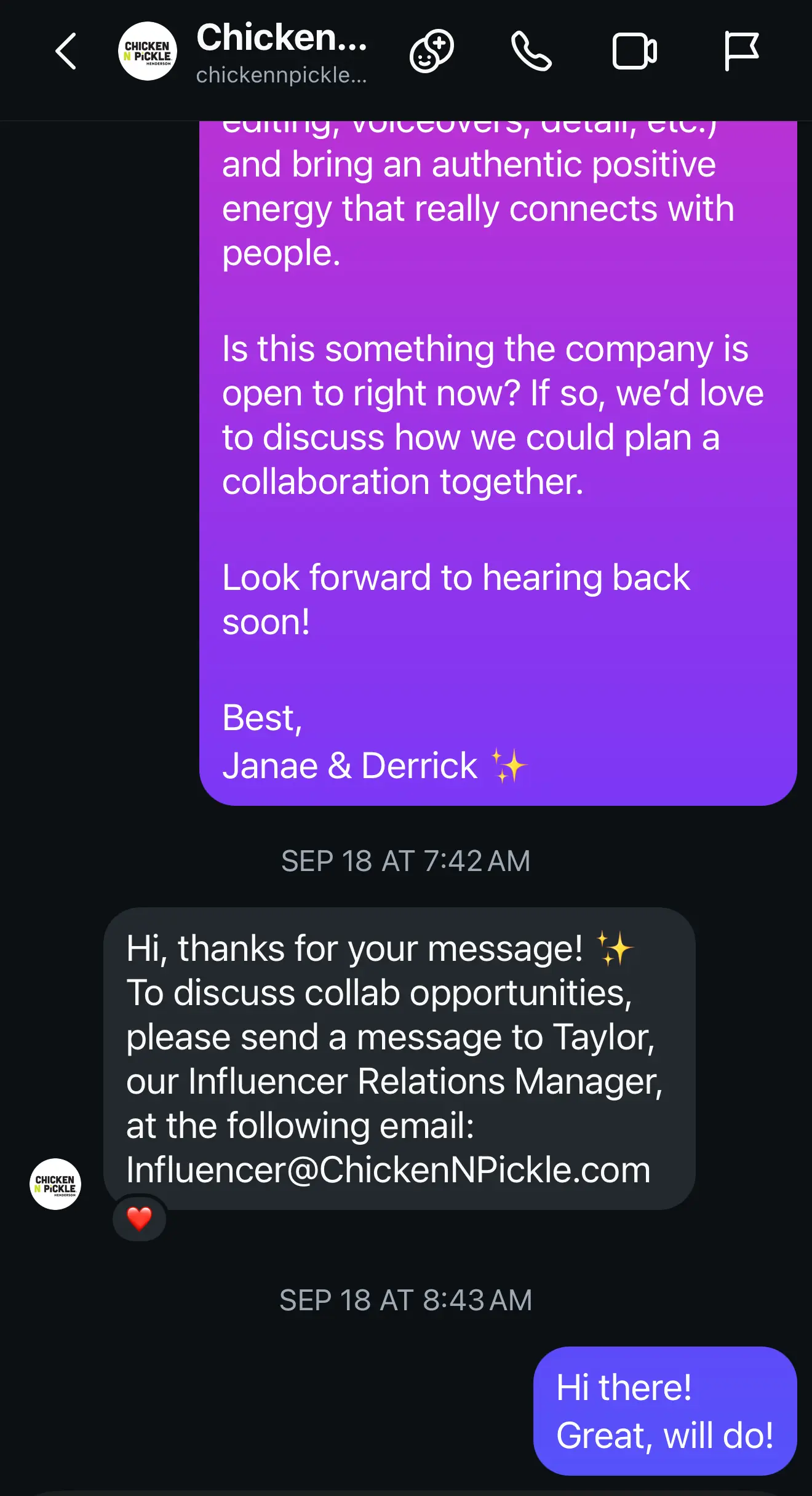Start an audio call with Chicken N Pickle
Viewport: 812px width, 1496px height.
(531, 52)
